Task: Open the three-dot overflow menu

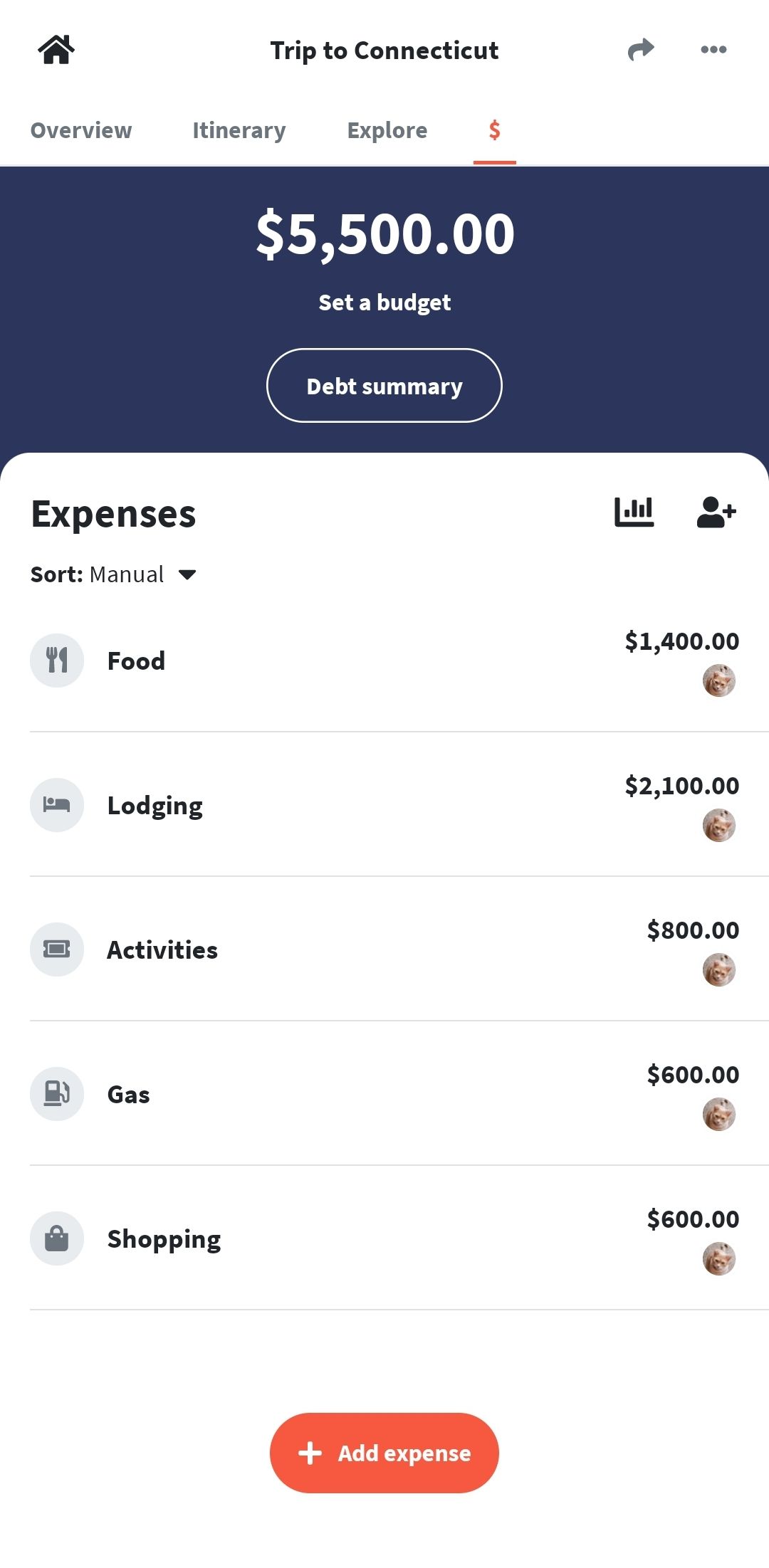Action: click(x=713, y=50)
